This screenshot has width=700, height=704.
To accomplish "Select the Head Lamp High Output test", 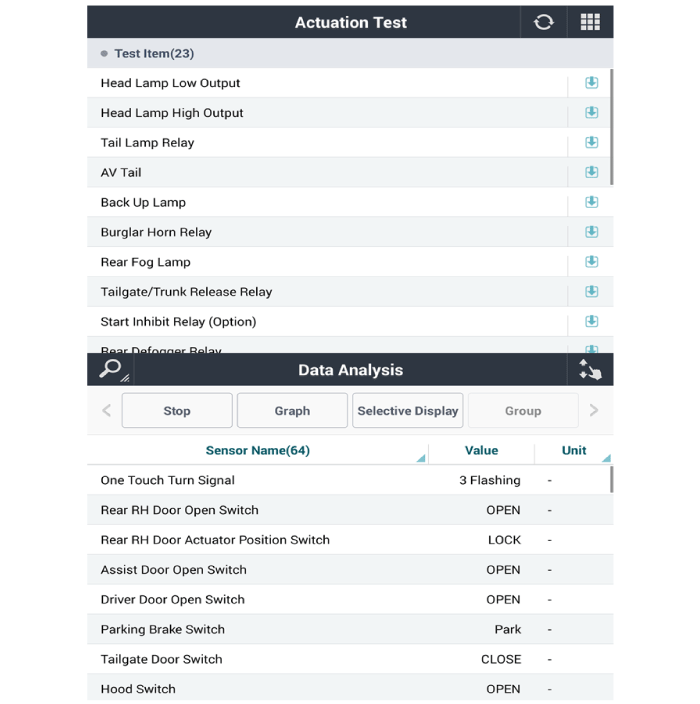I will click(172, 113).
